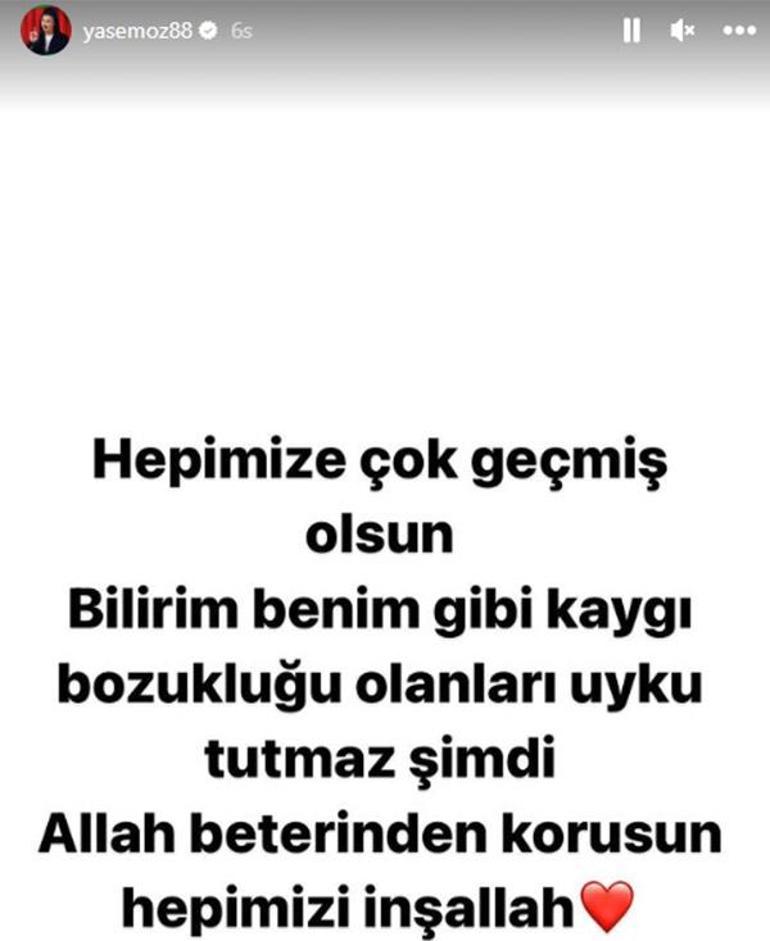This screenshot has width=770, height=941.
Task: Open the yasemoz88 username link
Action: (x=138, y=31)
